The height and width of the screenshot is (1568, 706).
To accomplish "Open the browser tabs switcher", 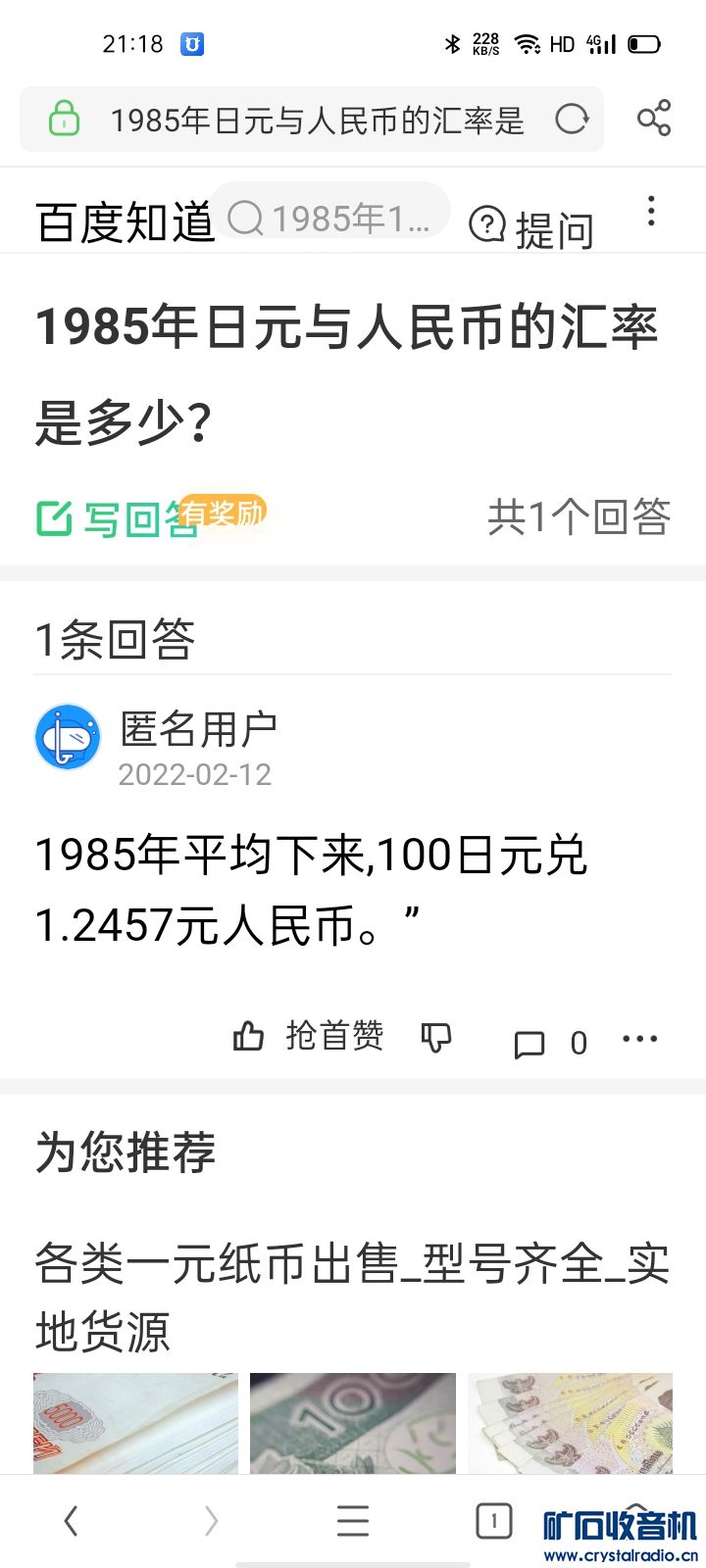I will tap(493, 1521).
